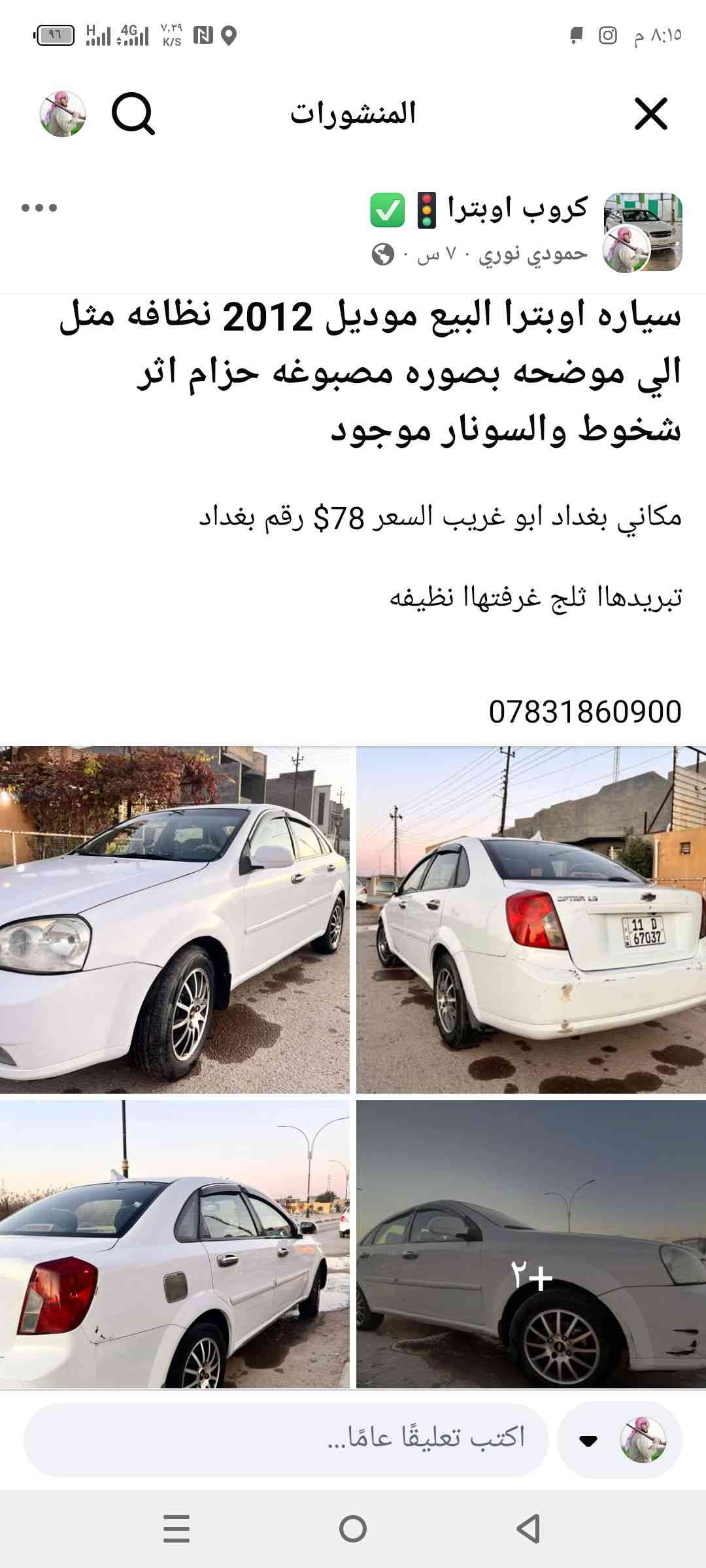Close the posts screen with the X
Viewport: 706px width, 1568px height.
click(x=650, y=114)
